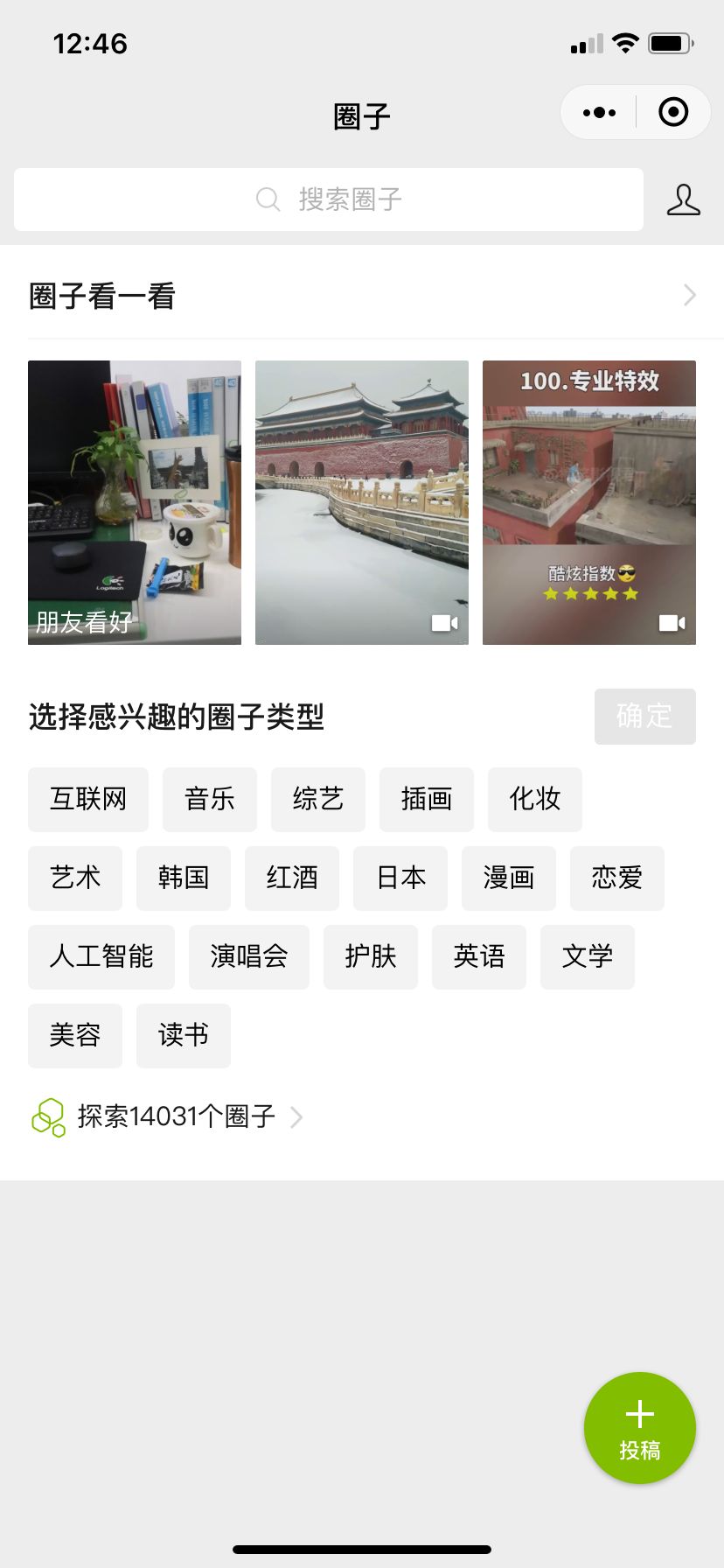
Task: Open the mini program more options menu
Action: click(x=600, y=113)
